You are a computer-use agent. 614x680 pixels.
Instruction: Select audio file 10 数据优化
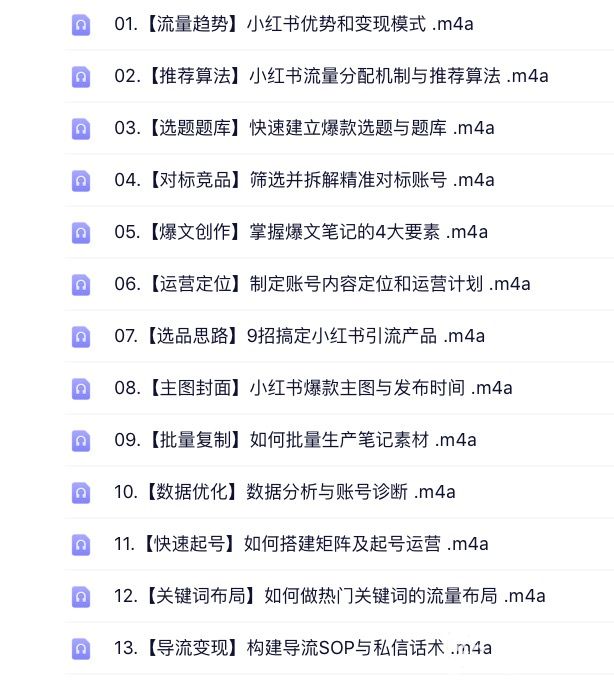(284, 492)
